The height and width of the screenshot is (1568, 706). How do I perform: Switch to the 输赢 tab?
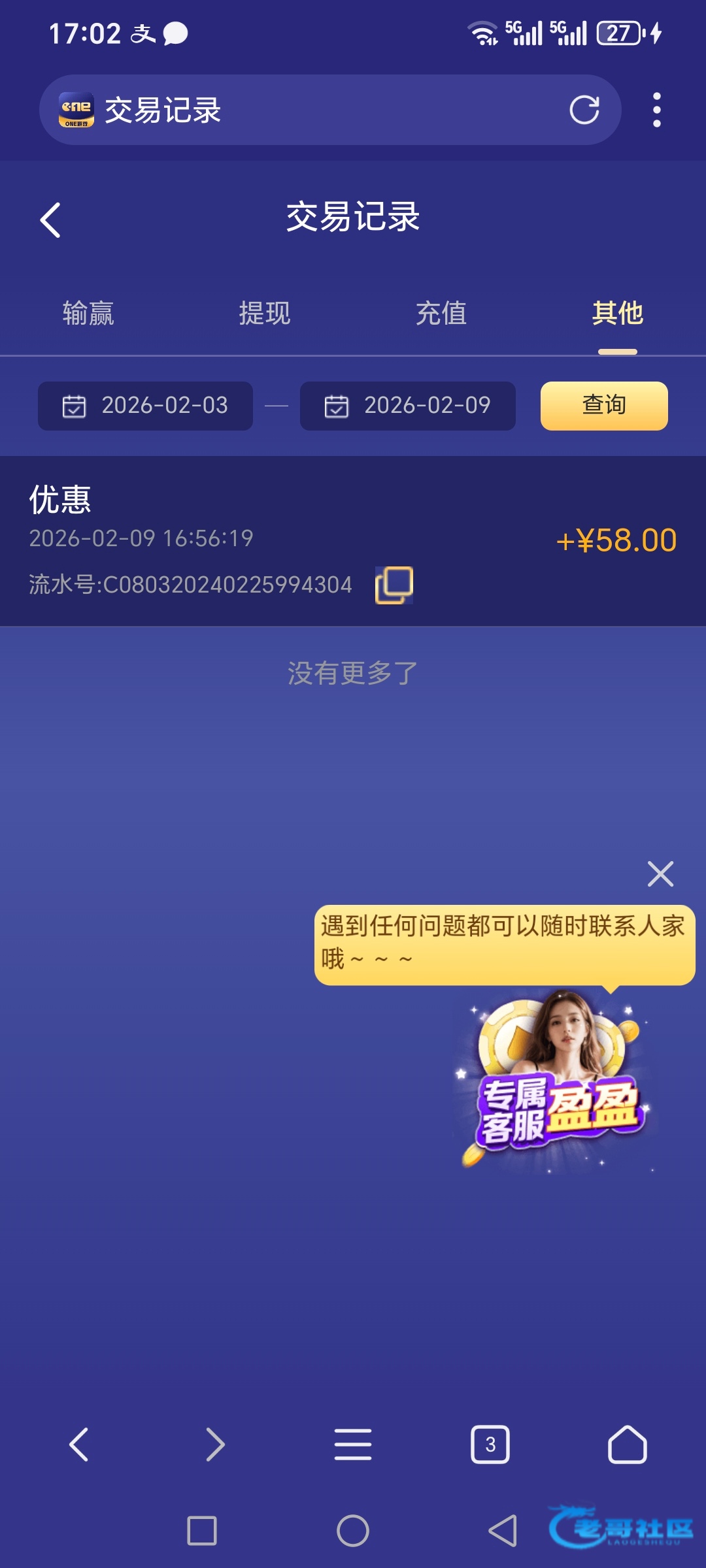pyautogui.click(x=88, y=314)
